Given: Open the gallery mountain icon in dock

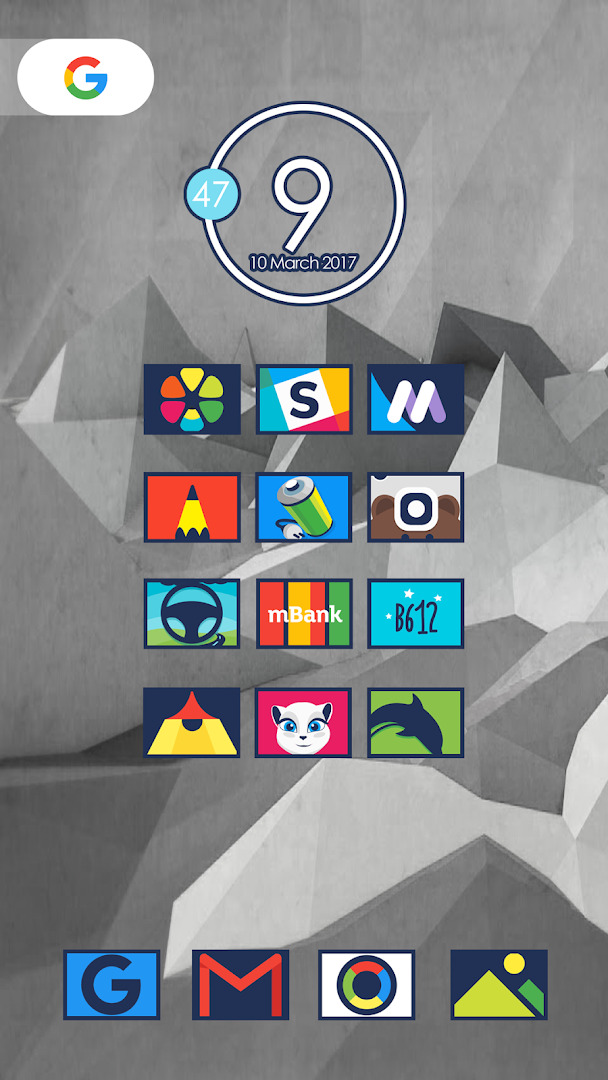Looking at the screenshot, I should [499, 985].
